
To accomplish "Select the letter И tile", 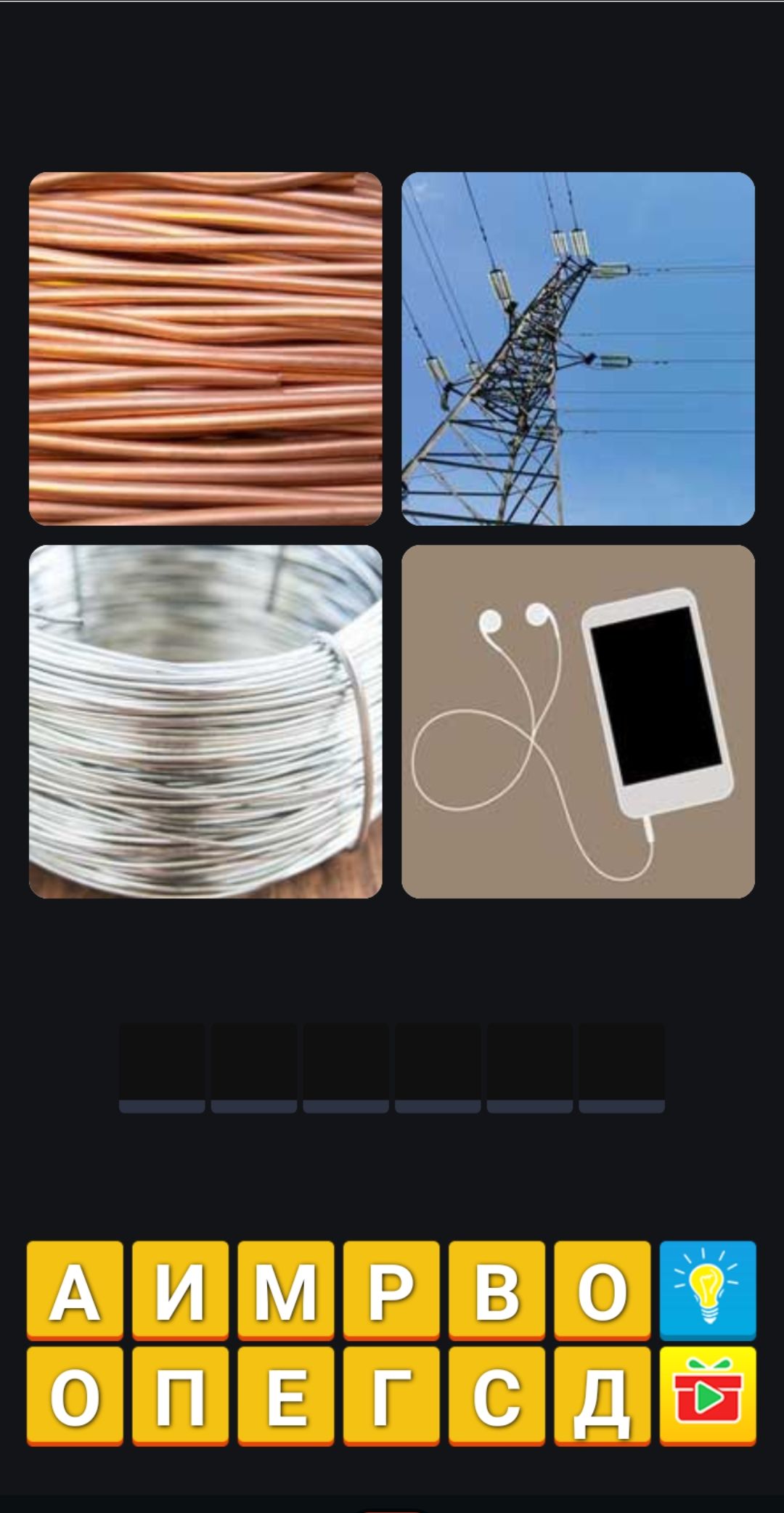I will click(x=180, y=1291).
